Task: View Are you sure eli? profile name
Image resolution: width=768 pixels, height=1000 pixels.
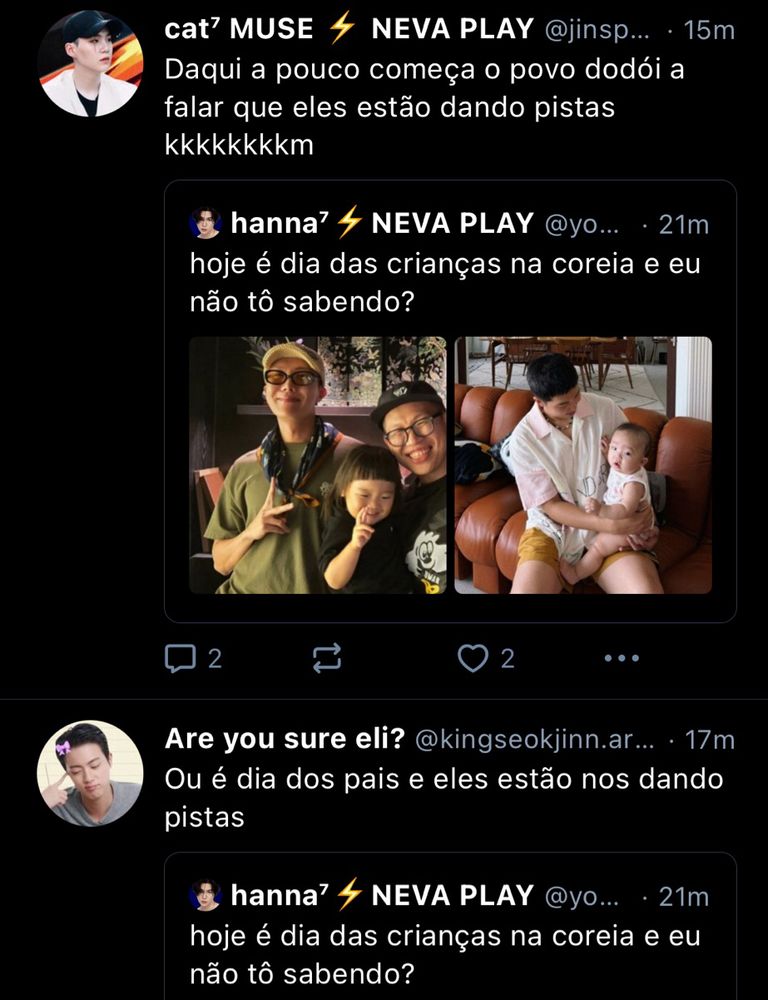Action: click(x=284, y=739)
